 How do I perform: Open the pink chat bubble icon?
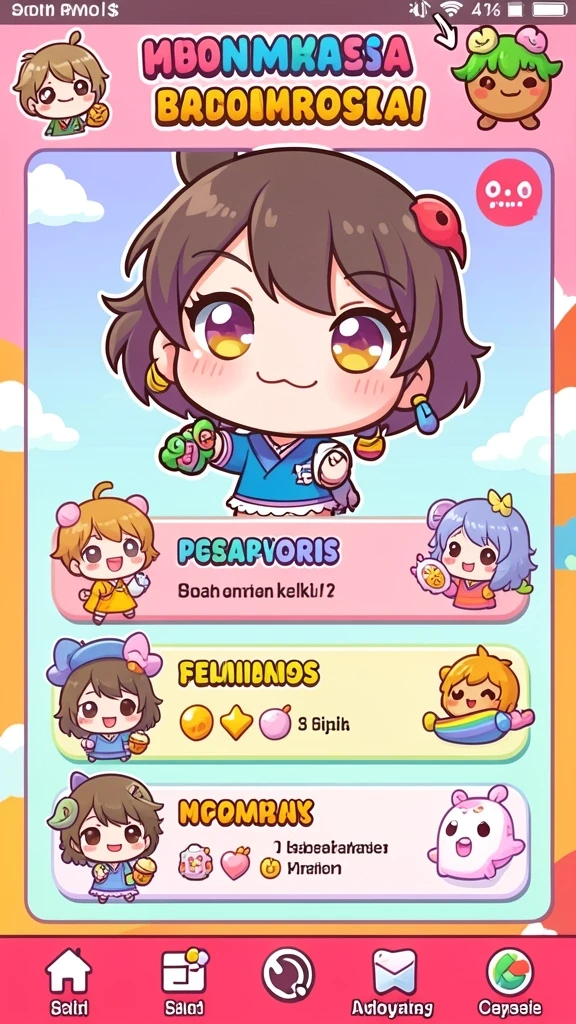click(x=508, y=193)
